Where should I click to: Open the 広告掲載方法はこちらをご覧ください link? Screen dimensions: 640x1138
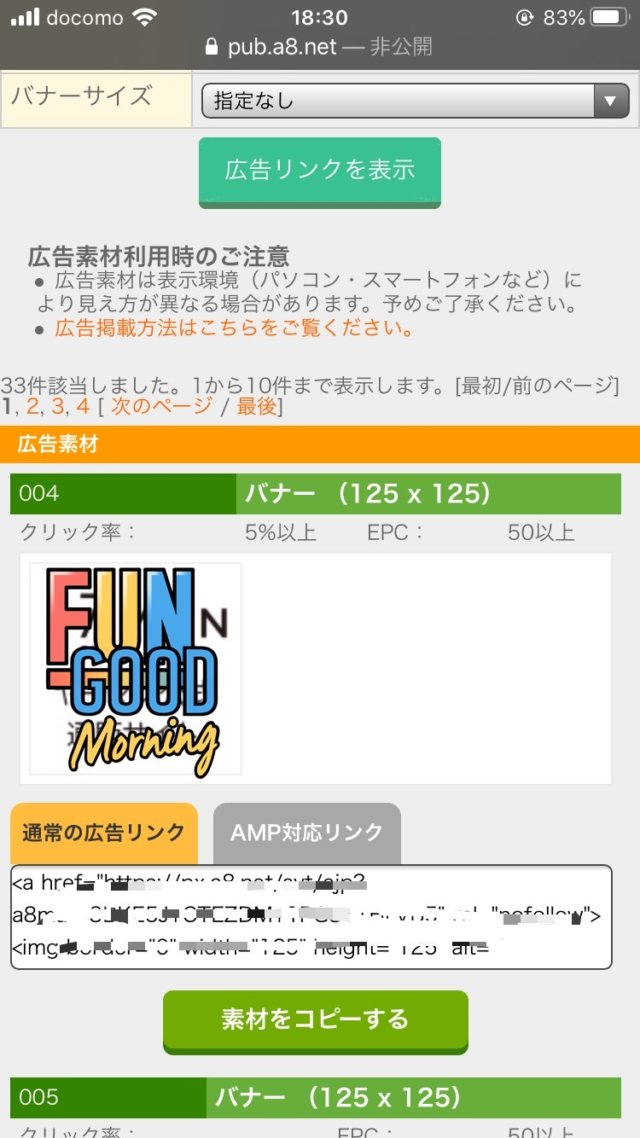(x=234, y=329)
